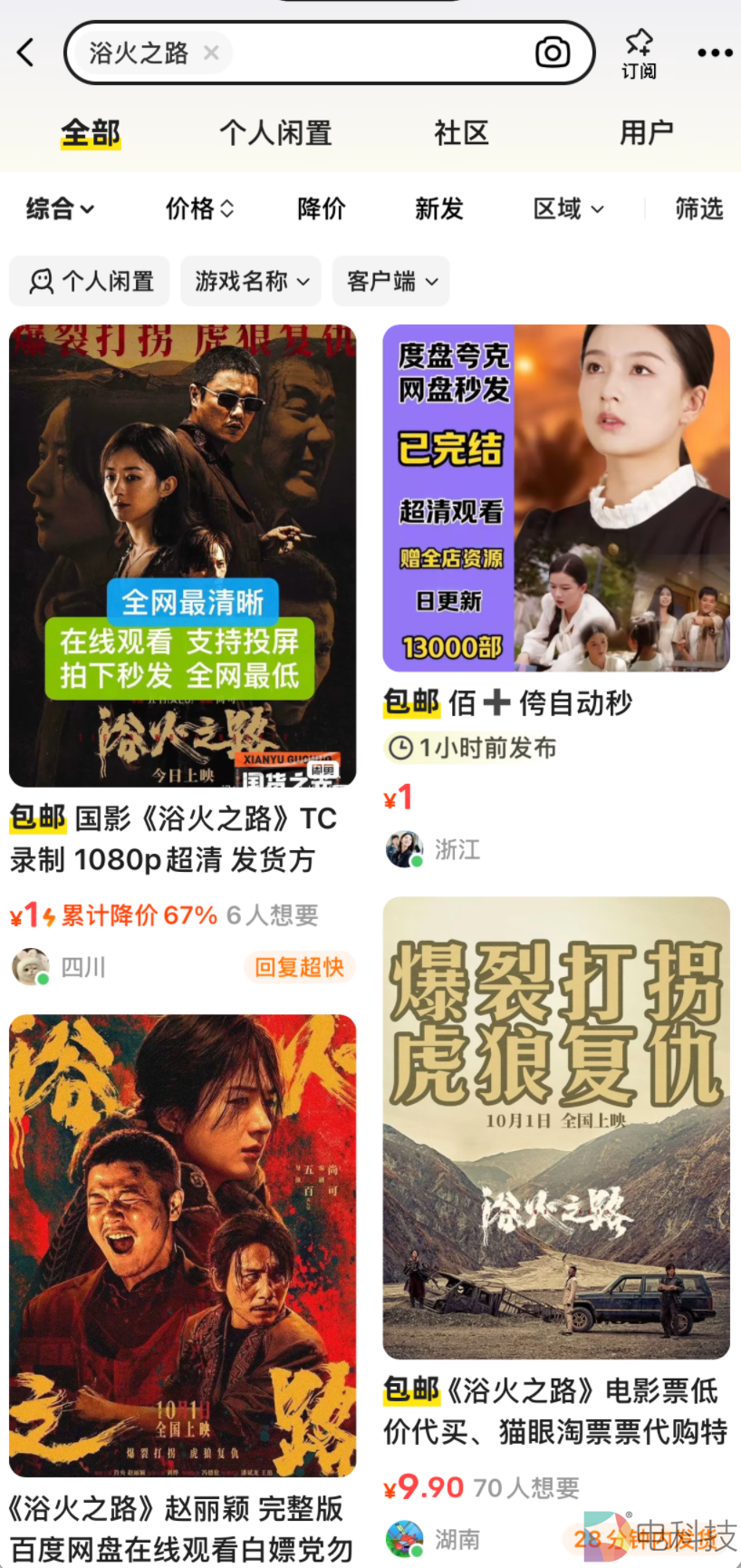Viewport: 741px width, 1568px height.
Task: Select the 用户 tab
Action: (x=647, y=132)
